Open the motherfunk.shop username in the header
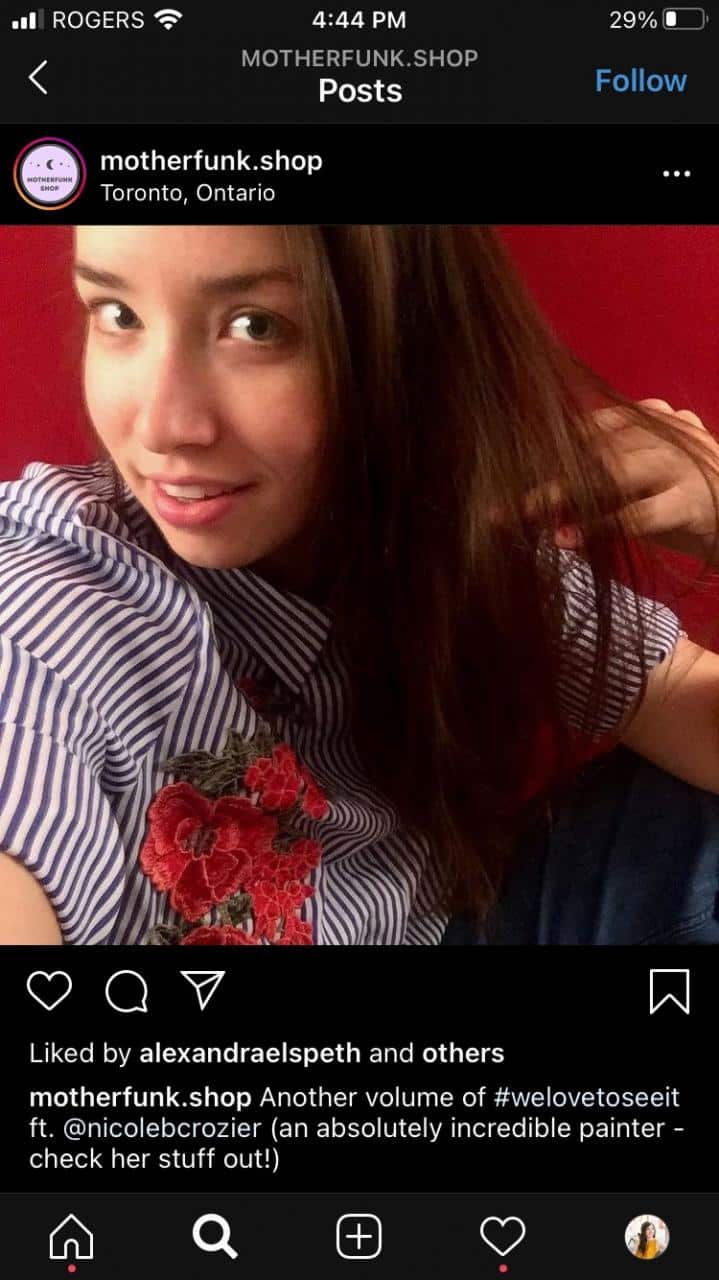The height and width of the screenshot is (1280, 719). click(211, 161)
